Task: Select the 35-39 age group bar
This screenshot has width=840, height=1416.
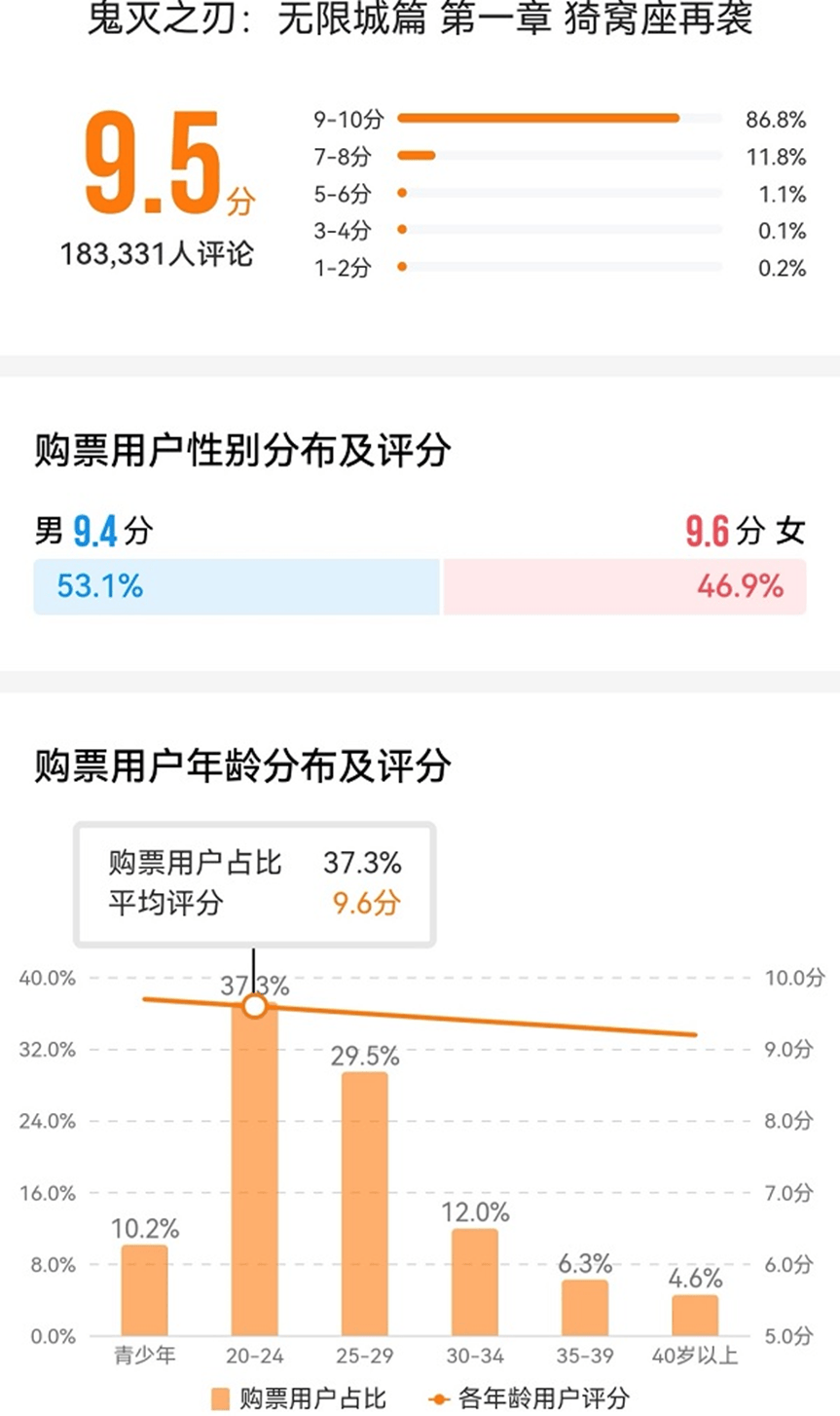Action: click(x=584, y=1308)
